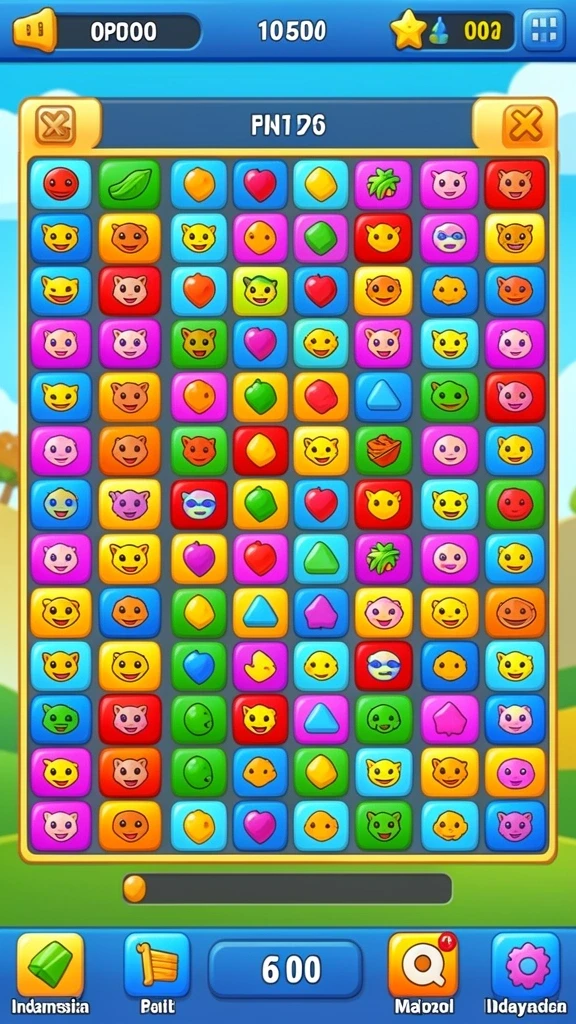
Task: Select the brown basket on green tile
Action: coord(383,451)
